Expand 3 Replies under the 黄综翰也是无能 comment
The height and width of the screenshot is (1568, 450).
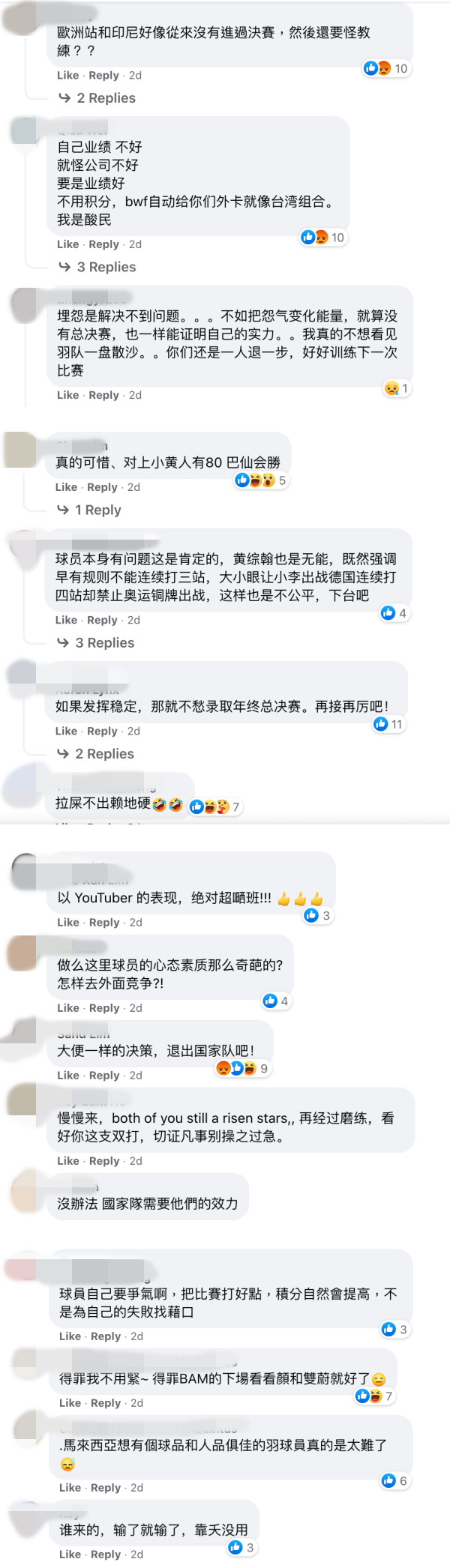pyautogui.click(x=104, y=642)
